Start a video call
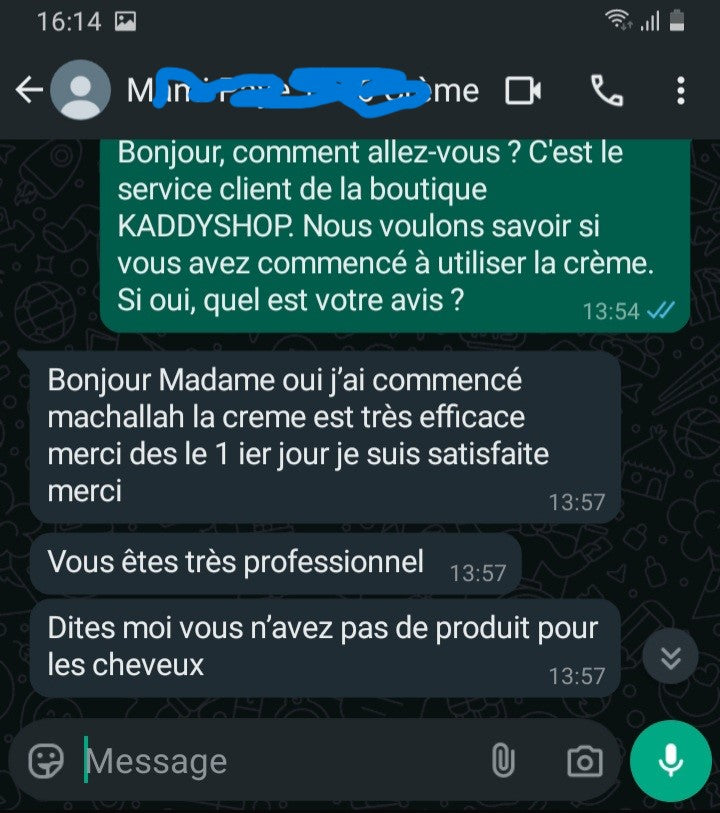The width and height of the screenshot is (720, 813). click(x=522, y=91)
